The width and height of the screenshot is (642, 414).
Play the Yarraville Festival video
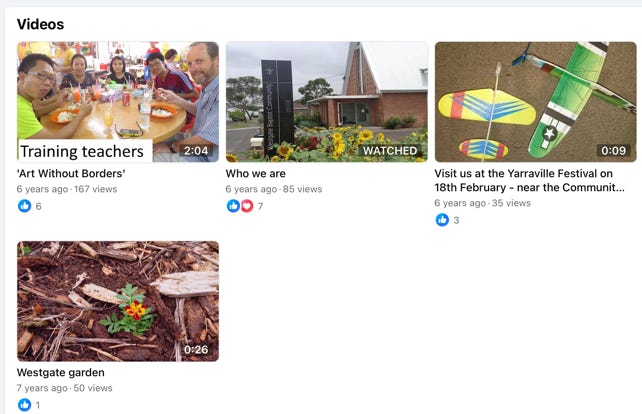click(535, 100)
